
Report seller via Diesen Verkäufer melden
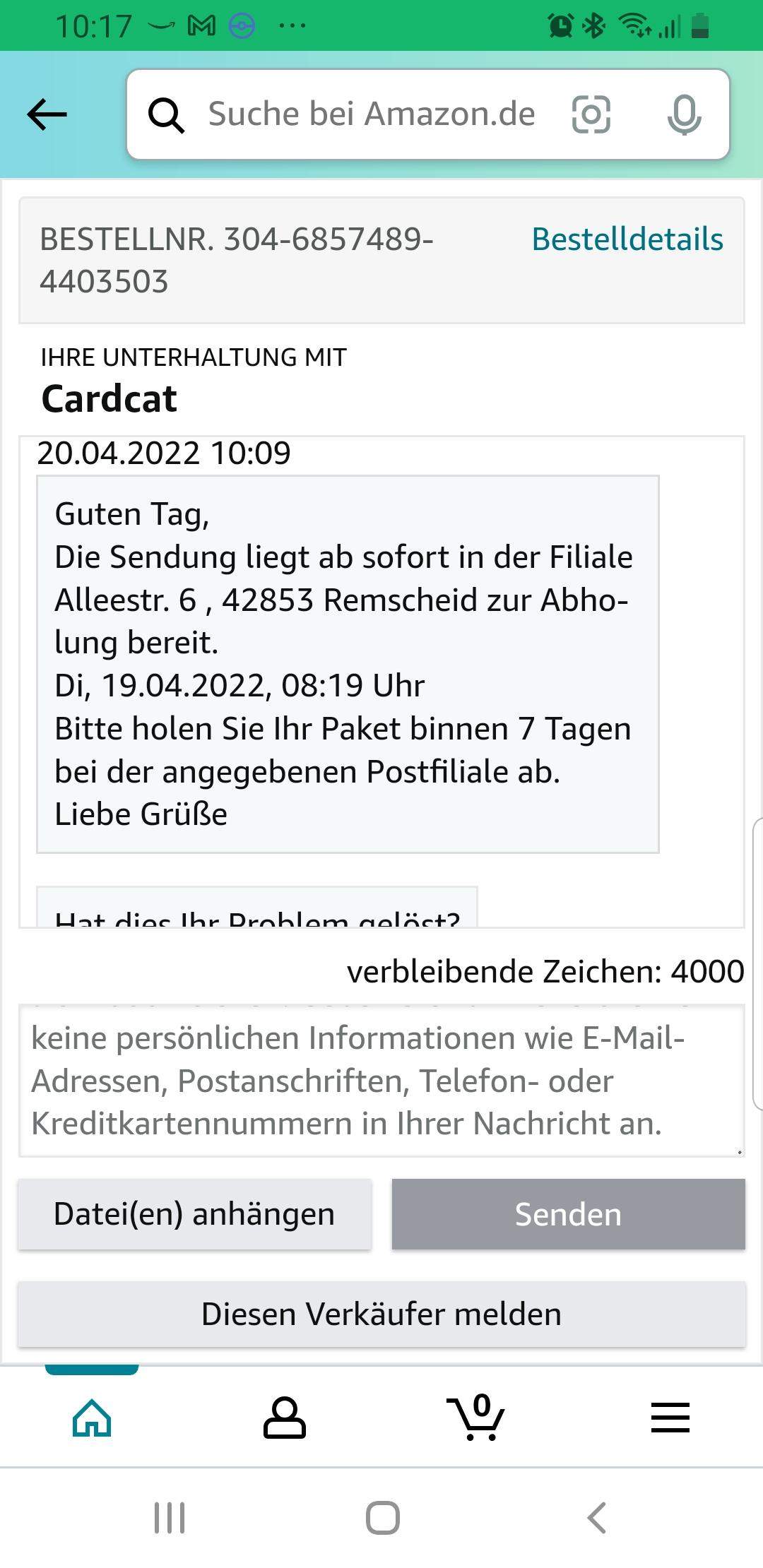(x=381, y=1314)
